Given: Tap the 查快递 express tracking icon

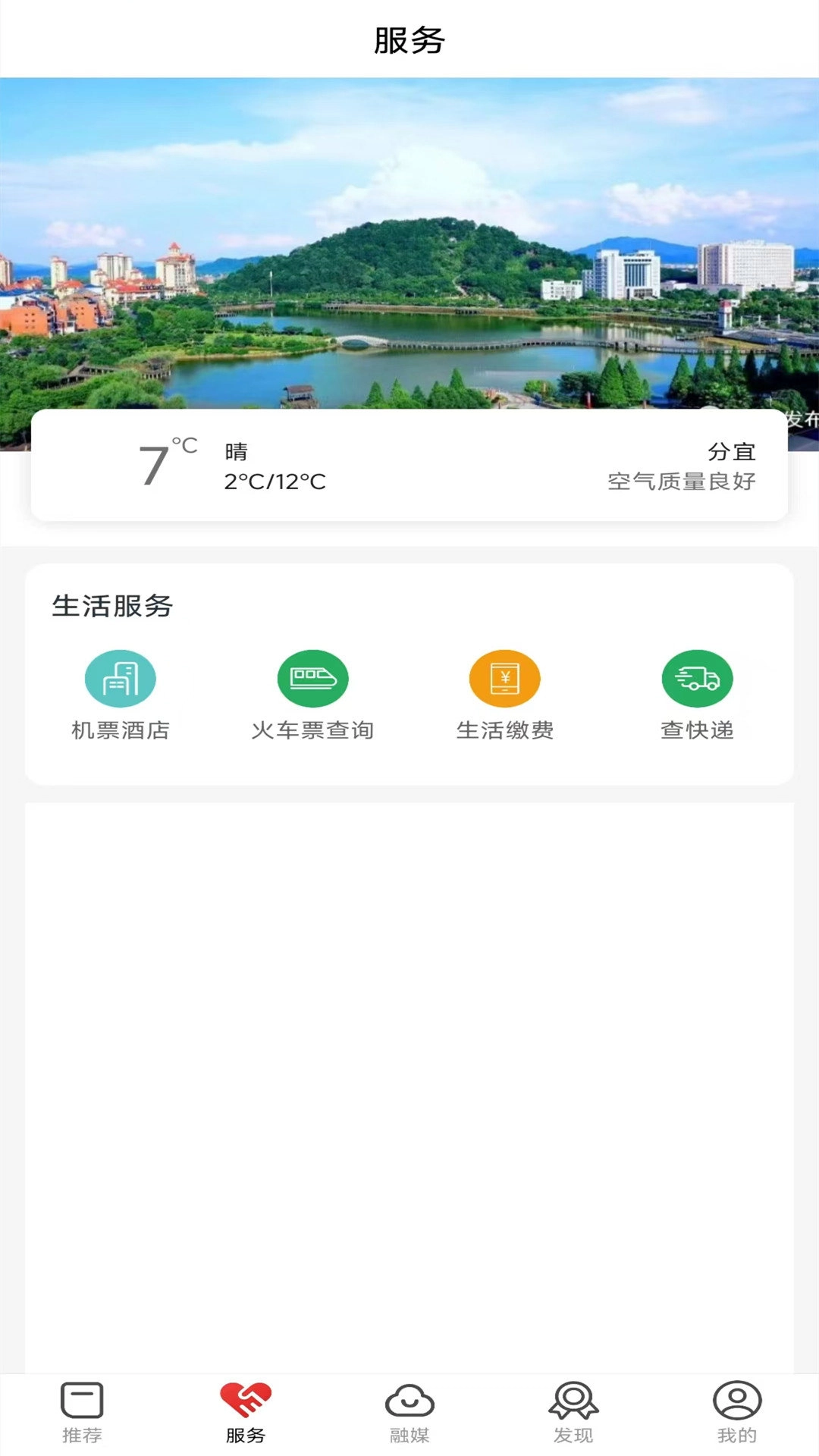Looking at the screenshot, I should click(696, 679).
